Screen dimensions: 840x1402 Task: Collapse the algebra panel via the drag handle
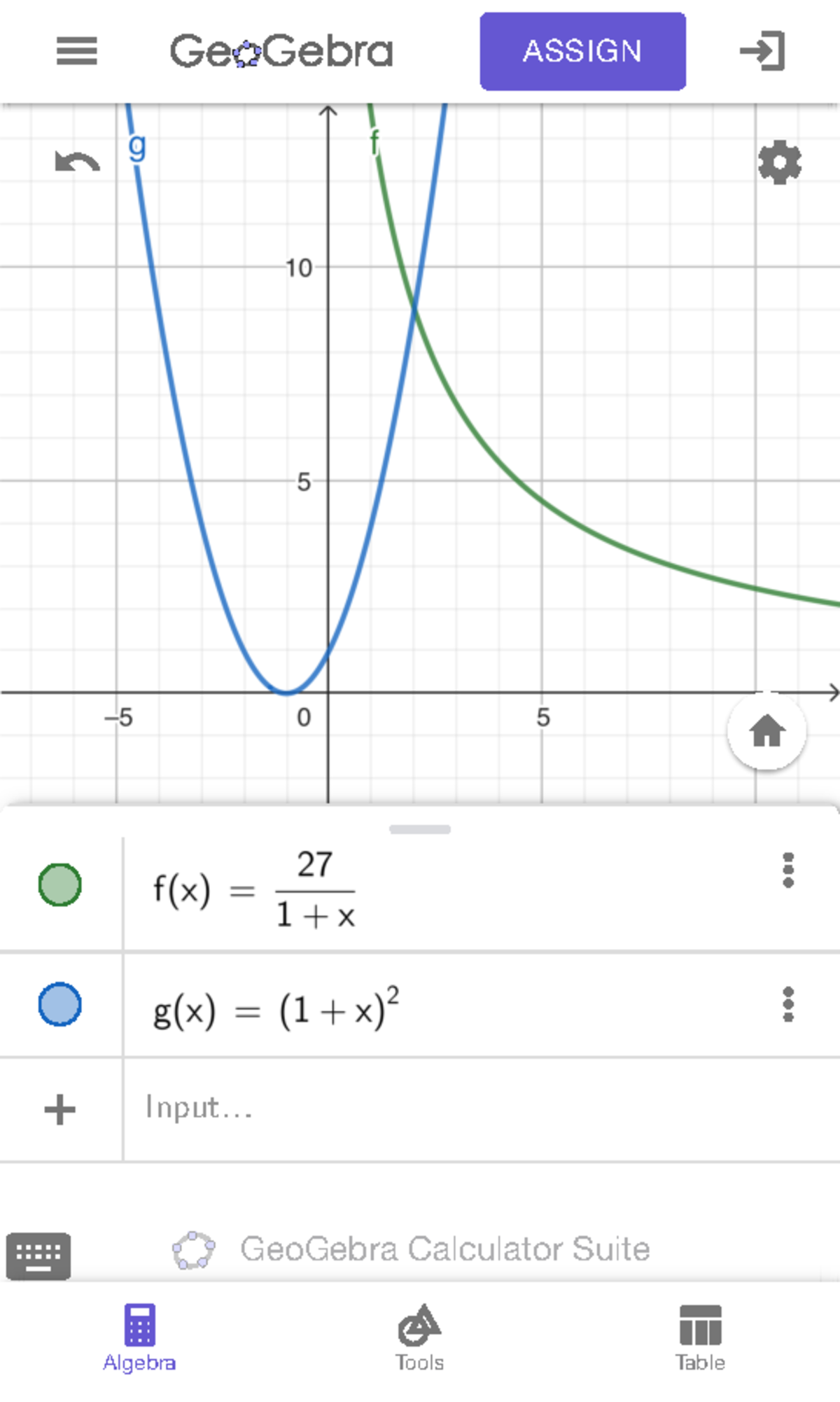pos(419,828)
